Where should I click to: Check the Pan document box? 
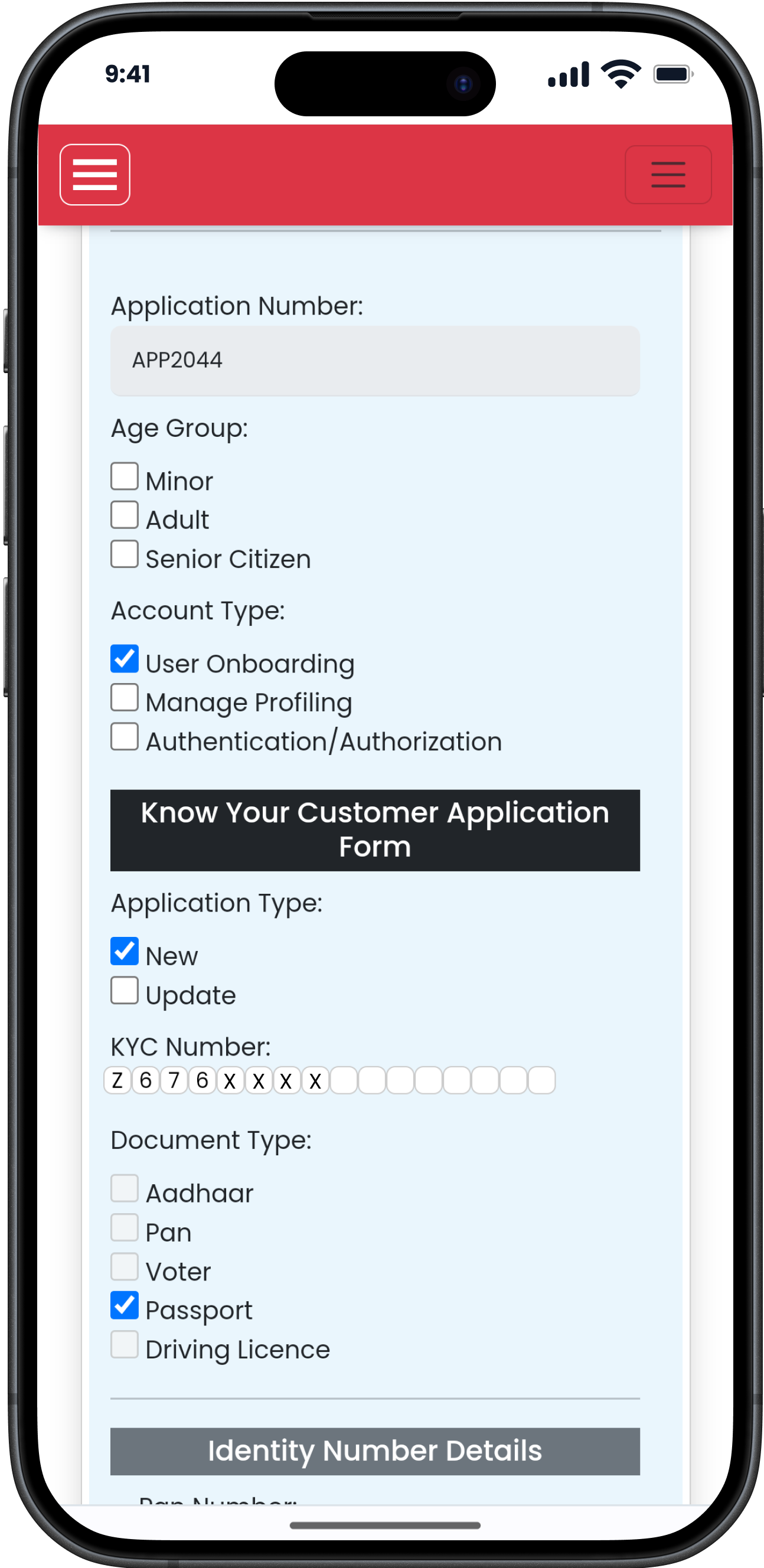pyautogui.click(x=124, y=1228)
